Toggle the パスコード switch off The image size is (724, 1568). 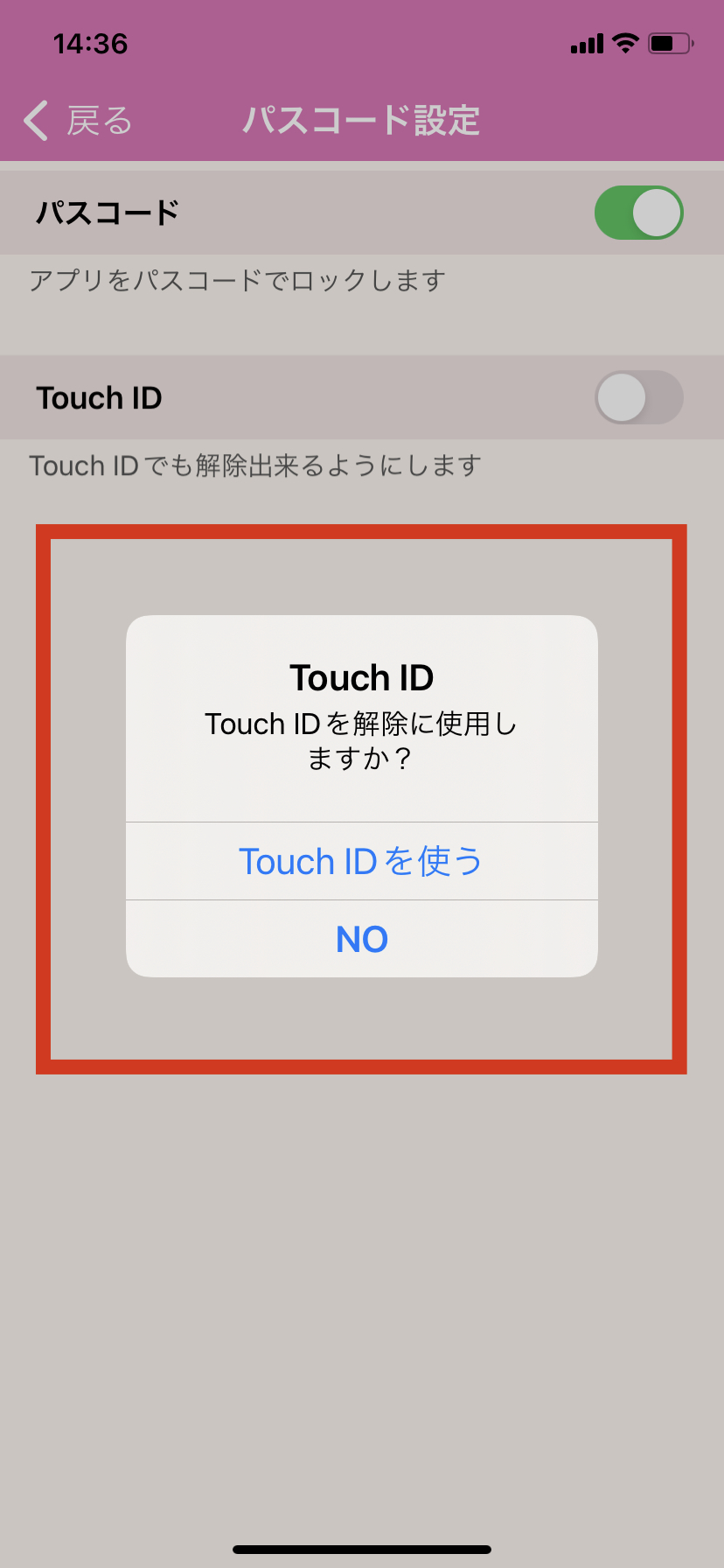click(638, 213)
